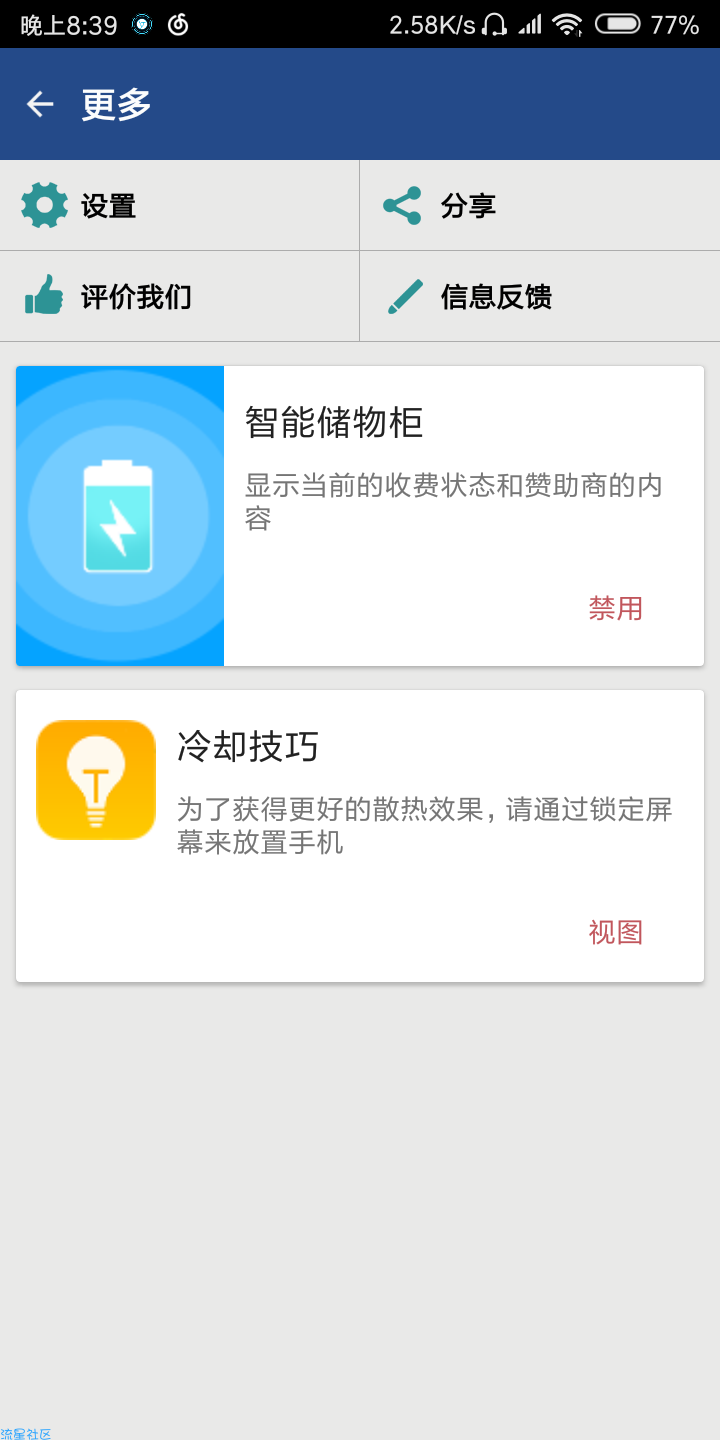Open 信息反馈 feedback
The height and width of the screenshot is (1440, 720).
pyautogui.click(x=540, y=296)
